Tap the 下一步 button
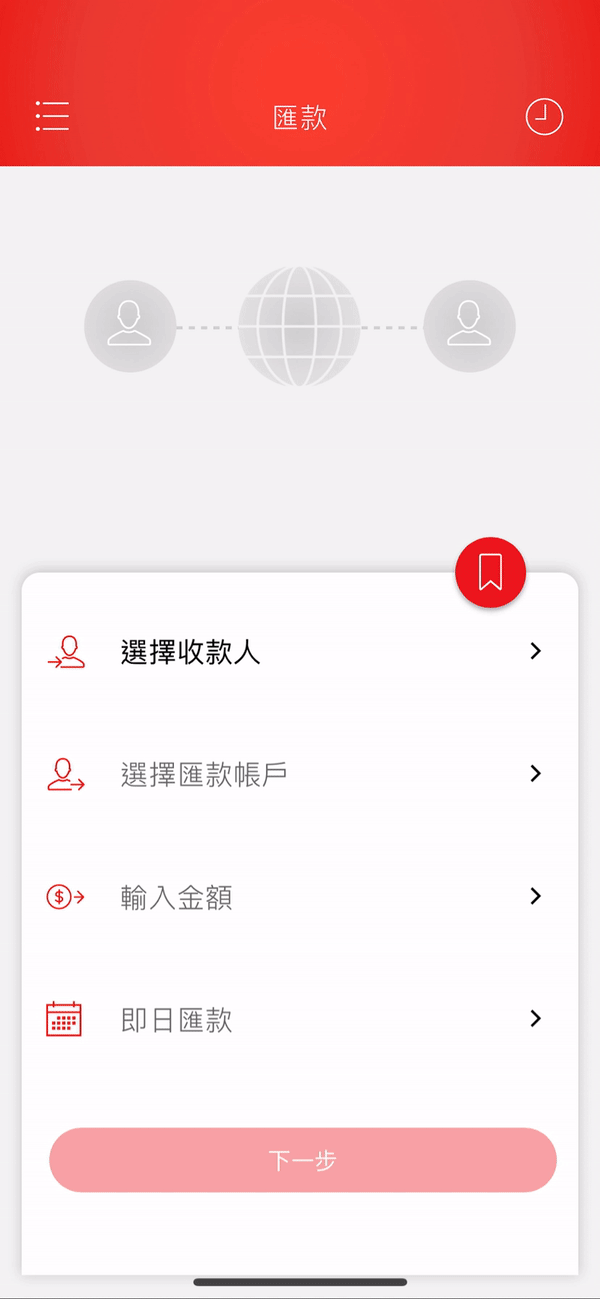 (x=303, y=1160)
